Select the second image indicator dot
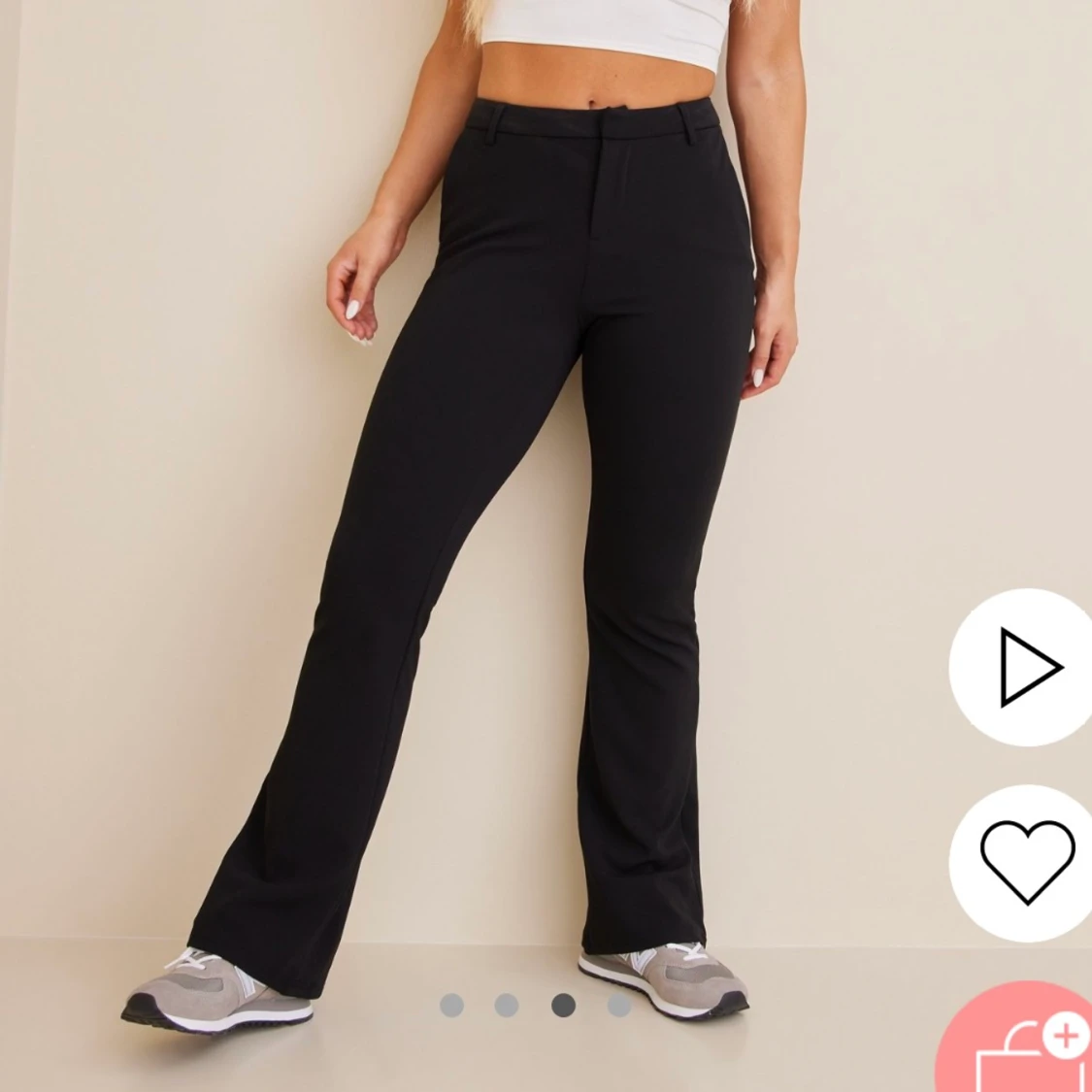This screenshot has width=1092, height=1092. pos(507,1006)
